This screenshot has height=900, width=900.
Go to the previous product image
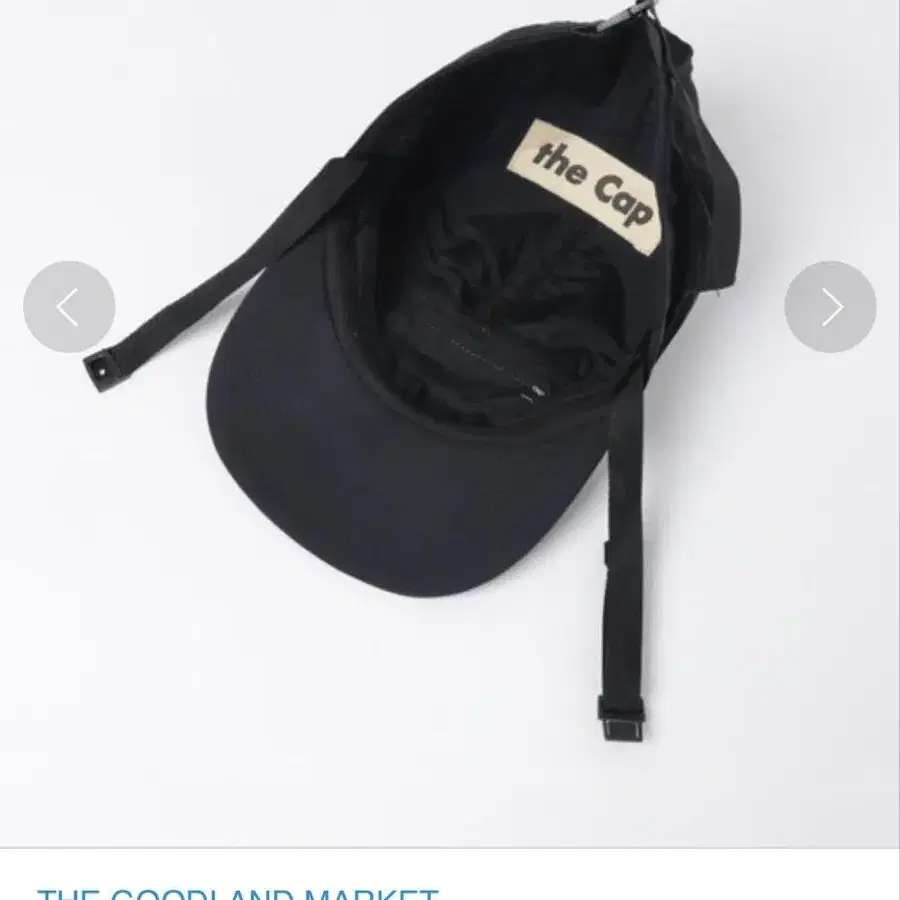[69, 307]
